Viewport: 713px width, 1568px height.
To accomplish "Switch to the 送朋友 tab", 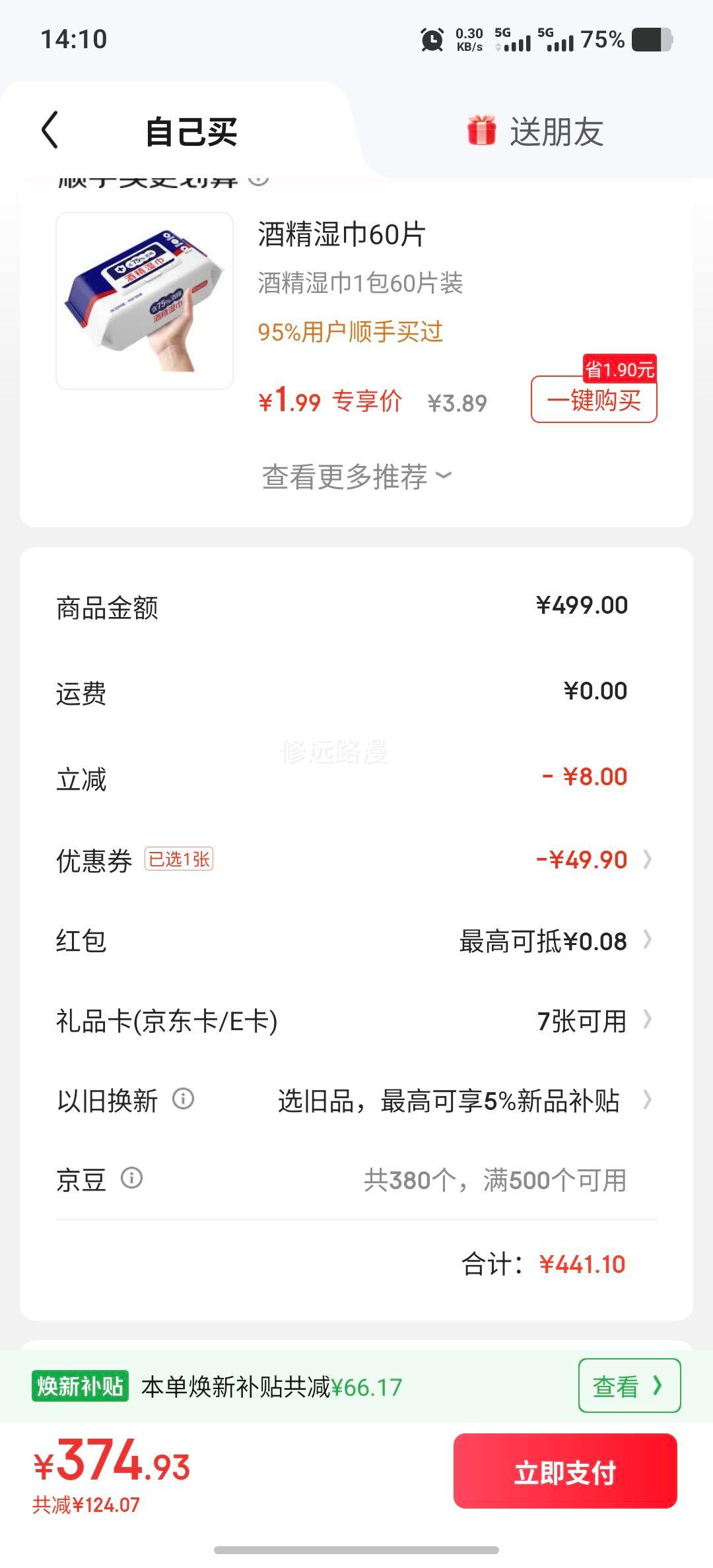I will (536, 131).
